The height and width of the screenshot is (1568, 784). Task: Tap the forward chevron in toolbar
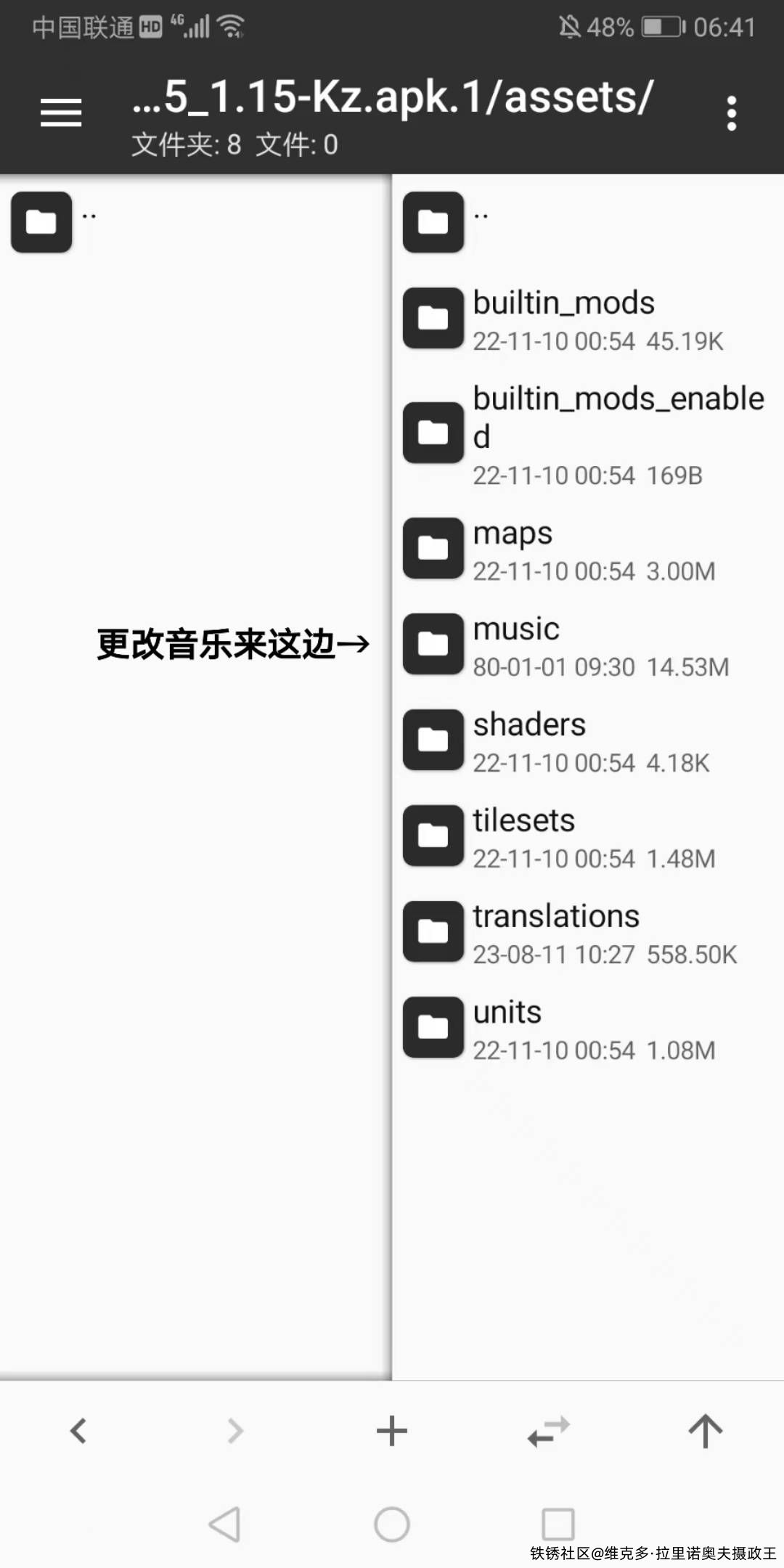235,1431
